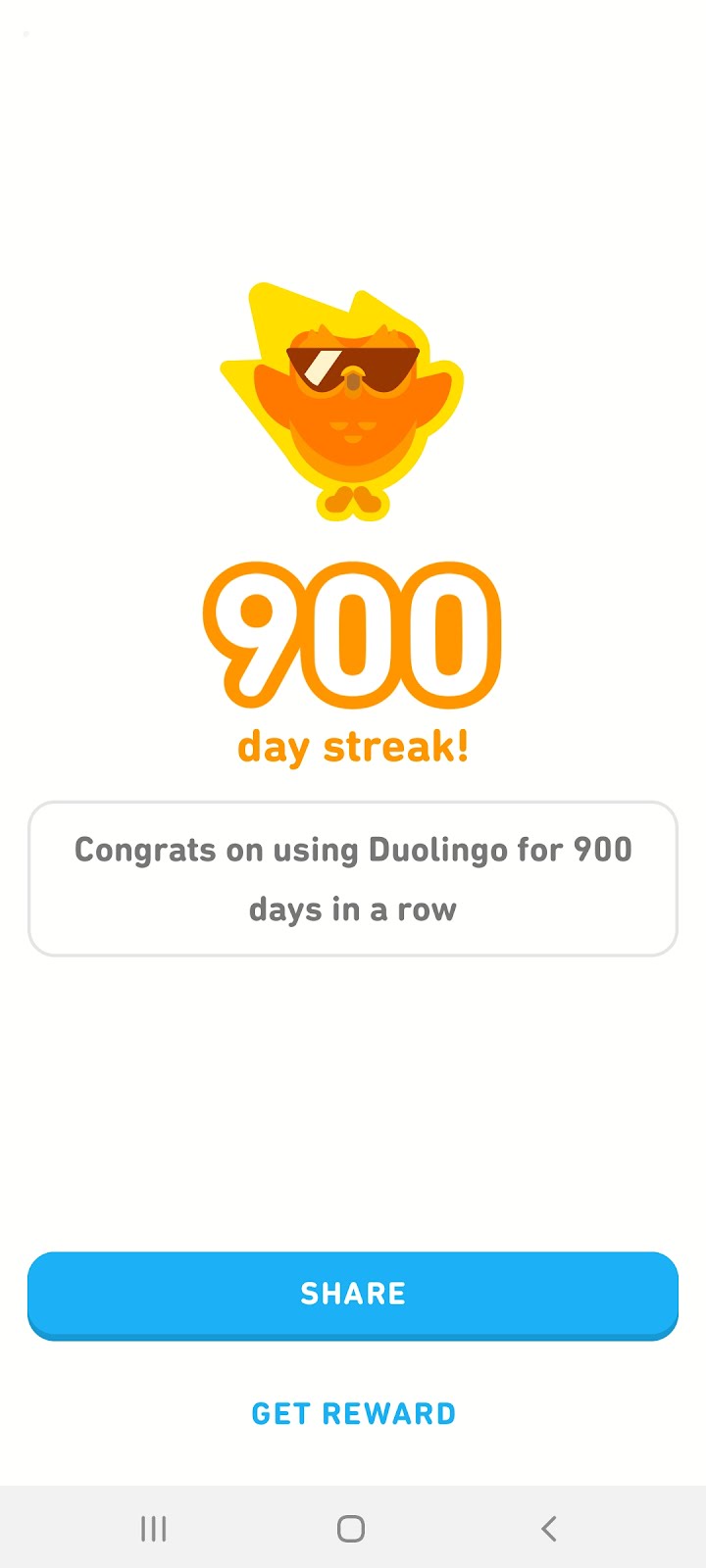The width and height of the screenshot is (706, 1568).
Task: Tap Get Reward
Action: (353, 1413)
